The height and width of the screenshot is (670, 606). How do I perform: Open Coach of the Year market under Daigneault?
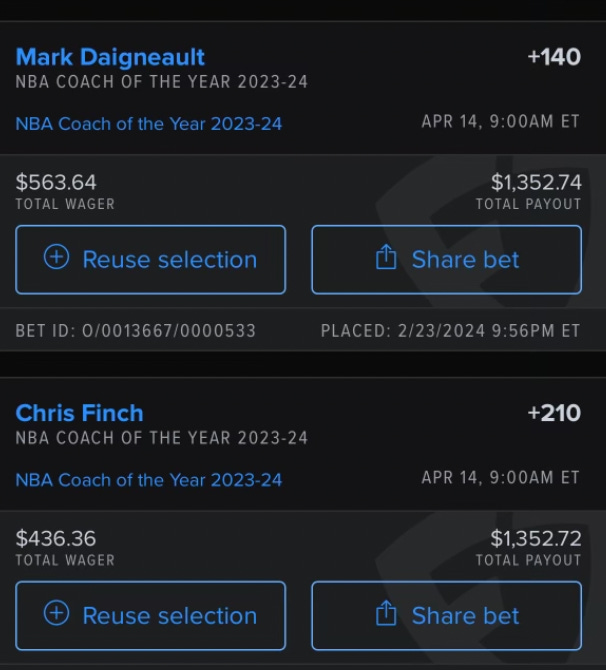click(x=149, y=124)
